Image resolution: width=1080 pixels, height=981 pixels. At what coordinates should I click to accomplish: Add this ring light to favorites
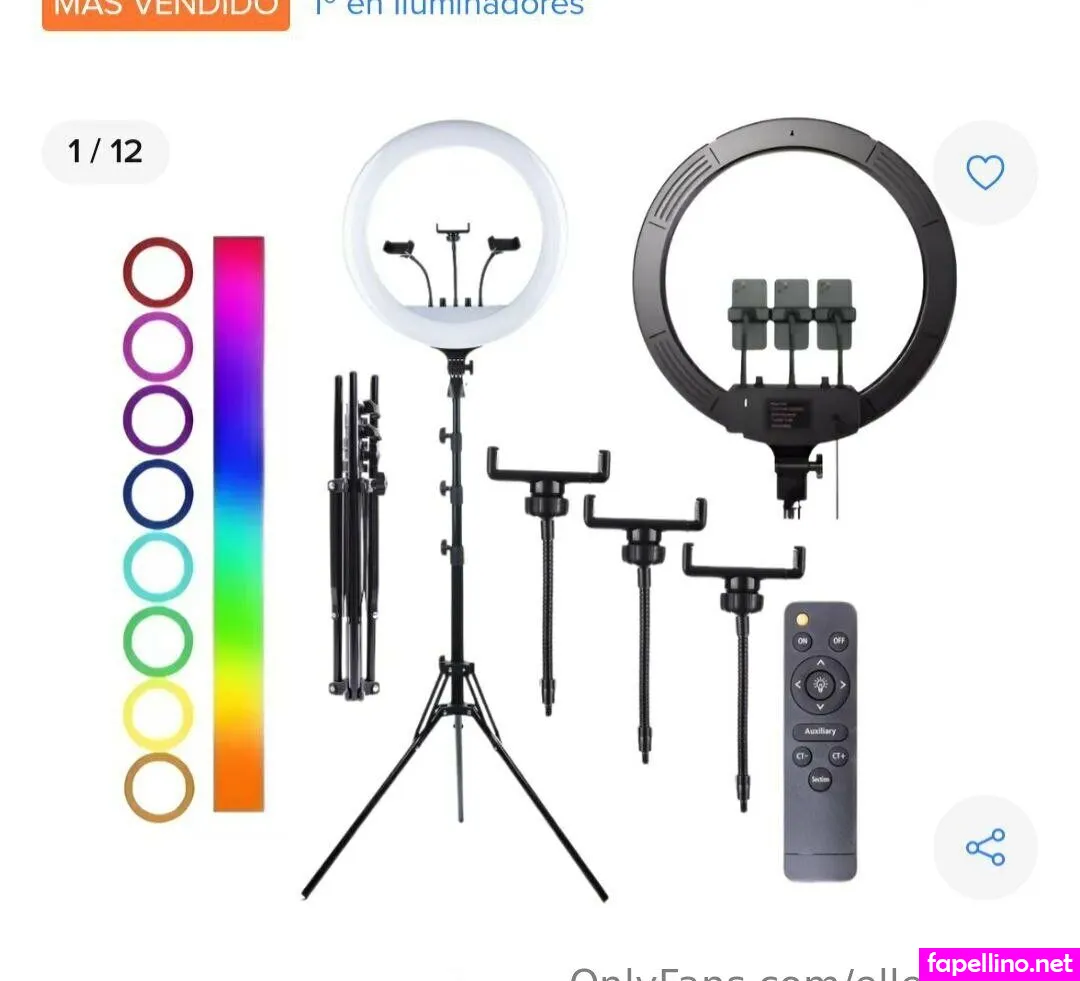[985, 173]
